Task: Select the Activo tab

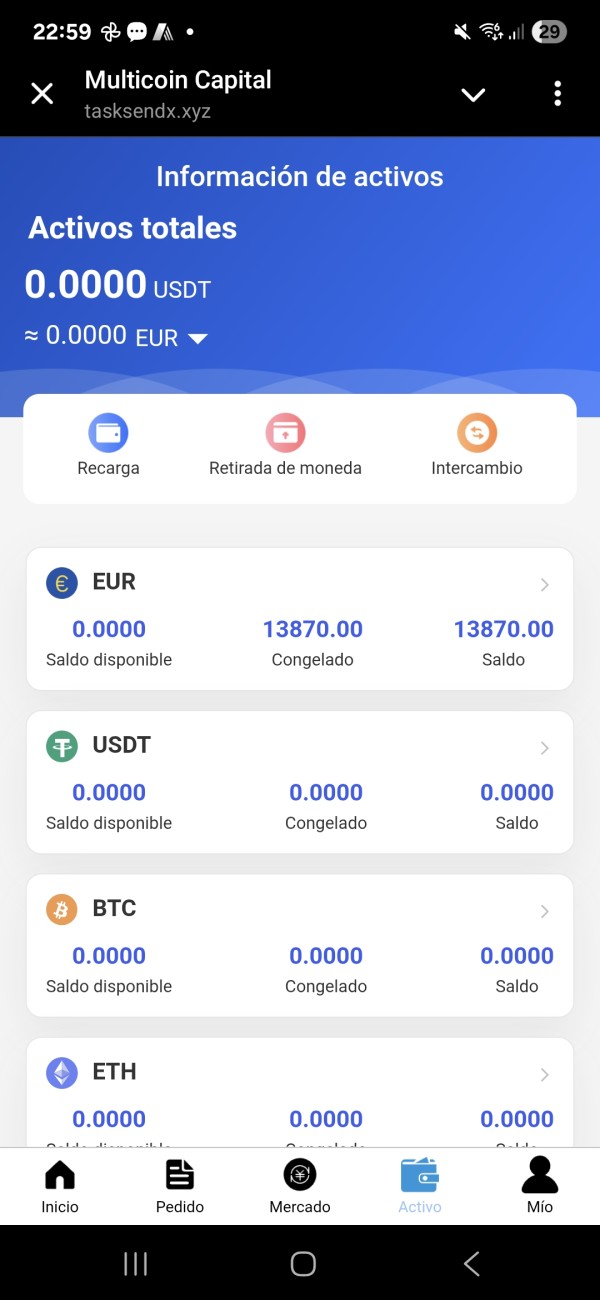Action: [420, 1186]
